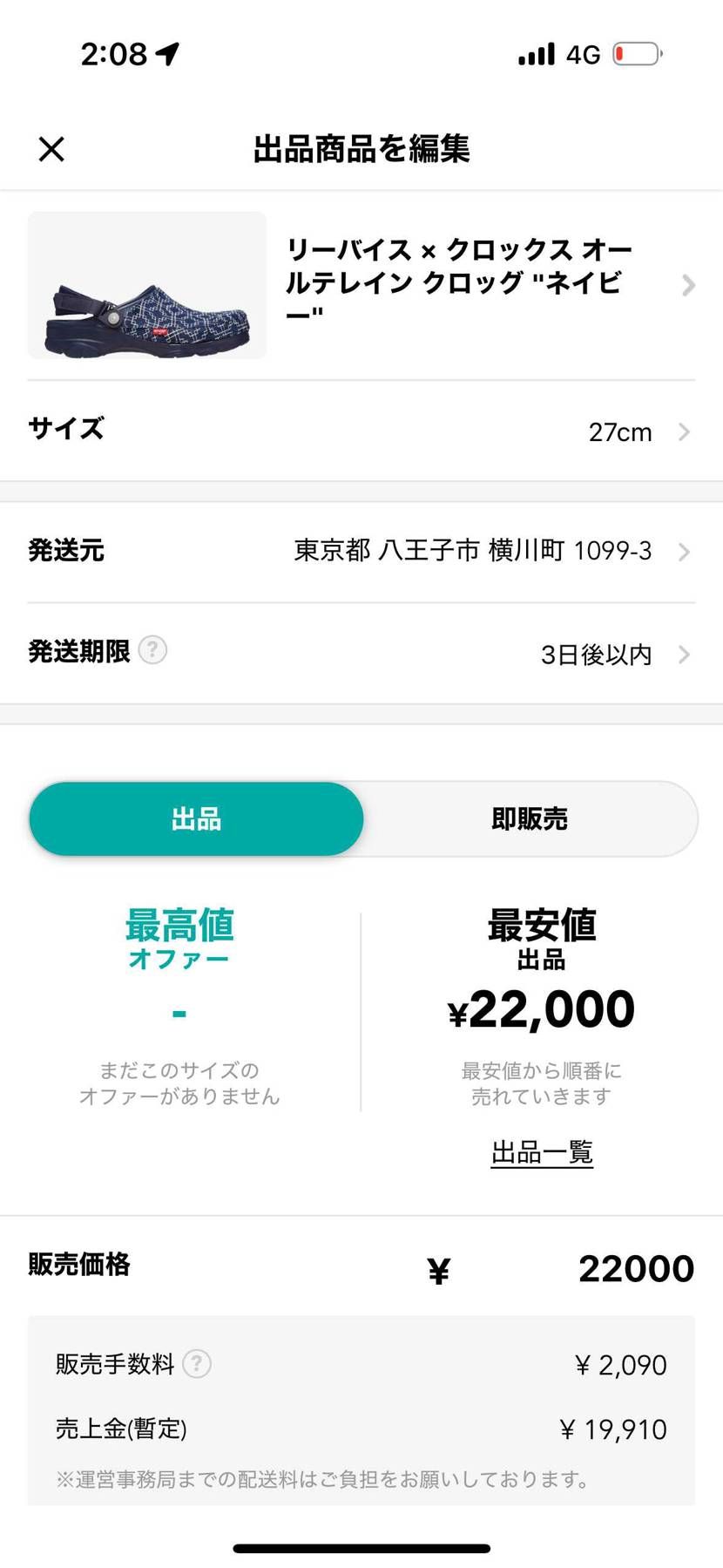Edit the 販売価格 price field
This screenshot has height=1568, width=723.
tap(635, 1268)
